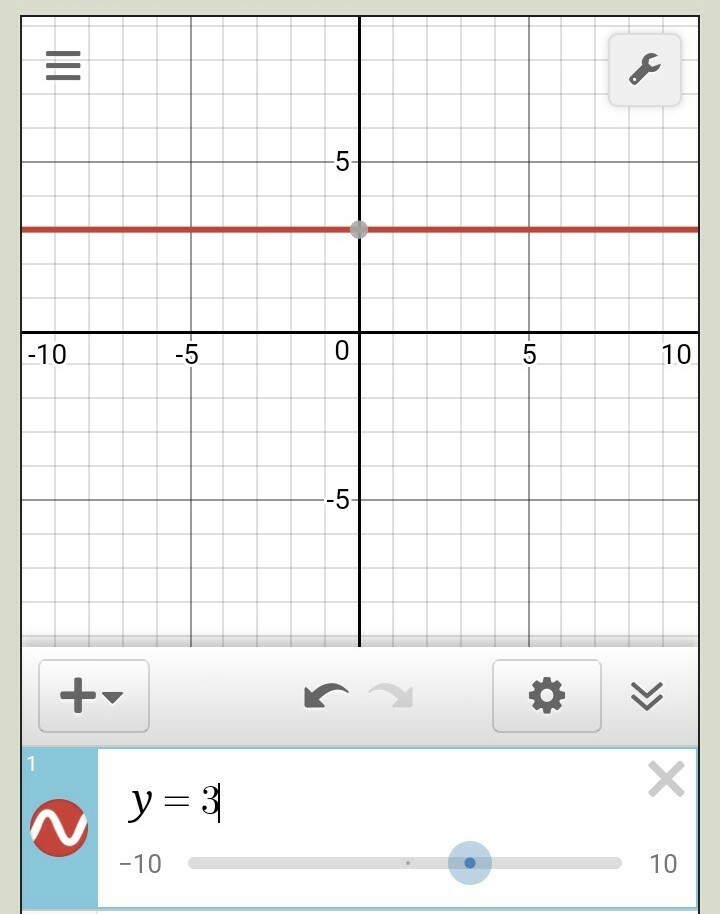The width and height of the screenshot is (720, 914).
Task: Redo the last undone action
Action: point(391,696)
